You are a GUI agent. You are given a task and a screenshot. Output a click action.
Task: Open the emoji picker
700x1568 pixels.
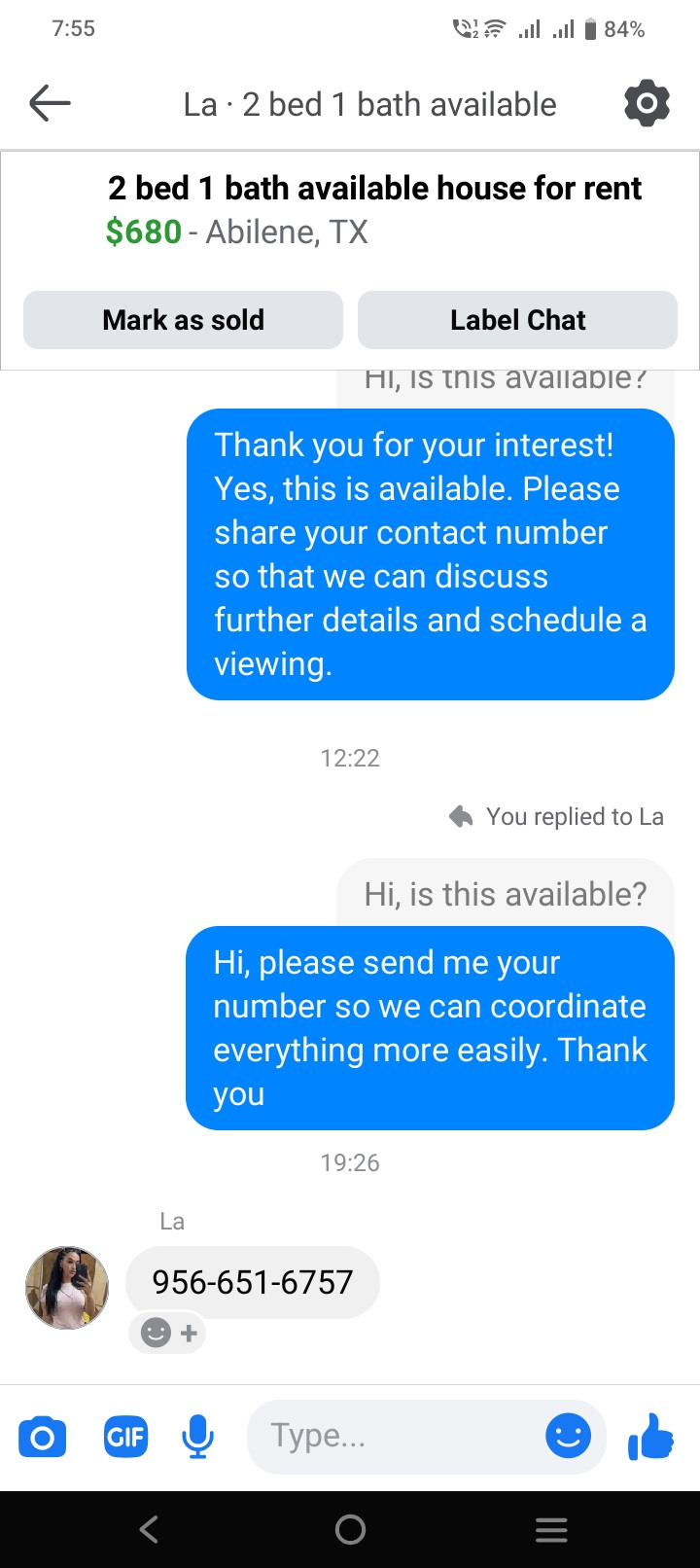point(568,1436)
